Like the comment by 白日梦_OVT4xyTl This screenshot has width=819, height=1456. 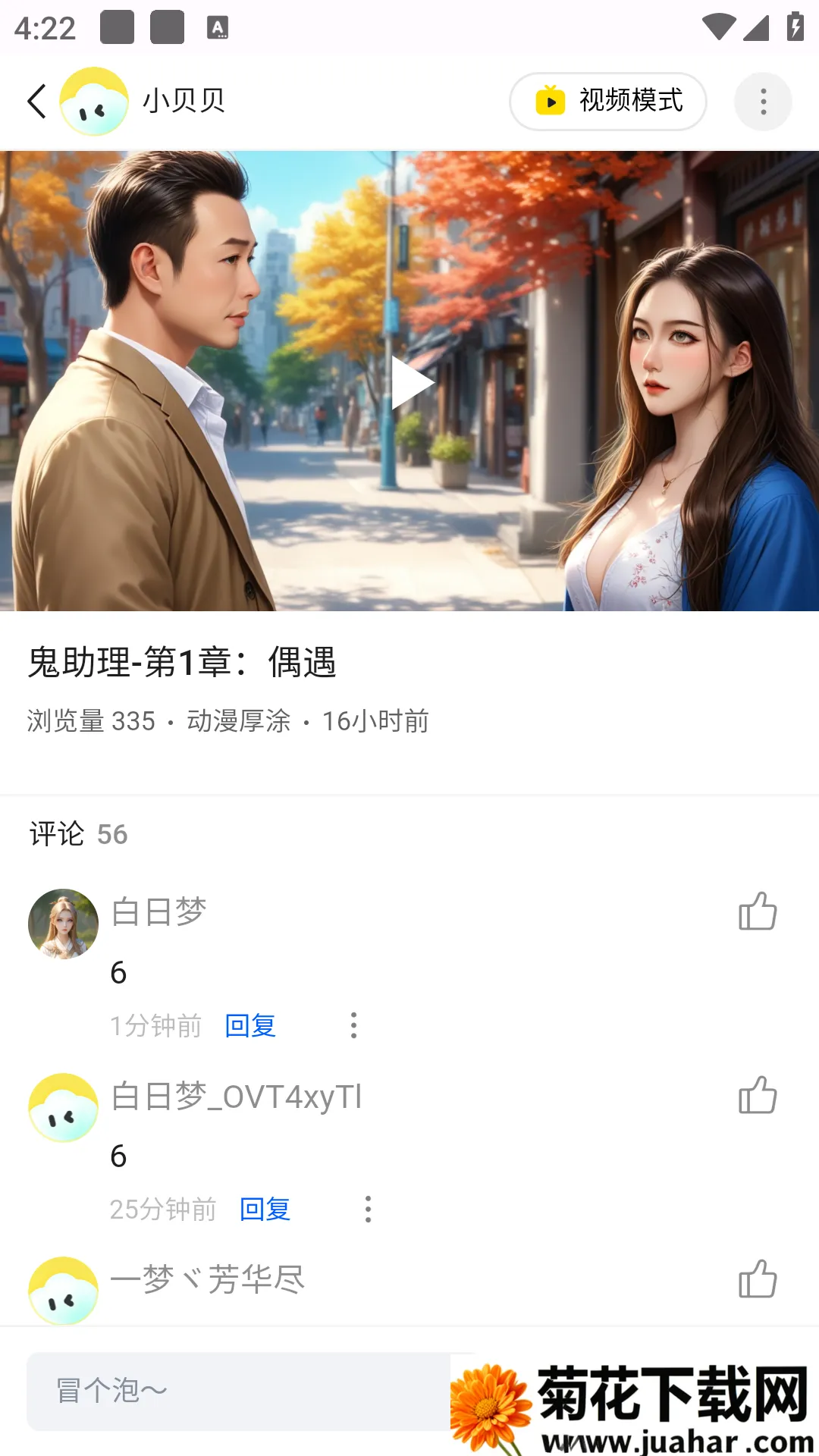coord(758,1095)
